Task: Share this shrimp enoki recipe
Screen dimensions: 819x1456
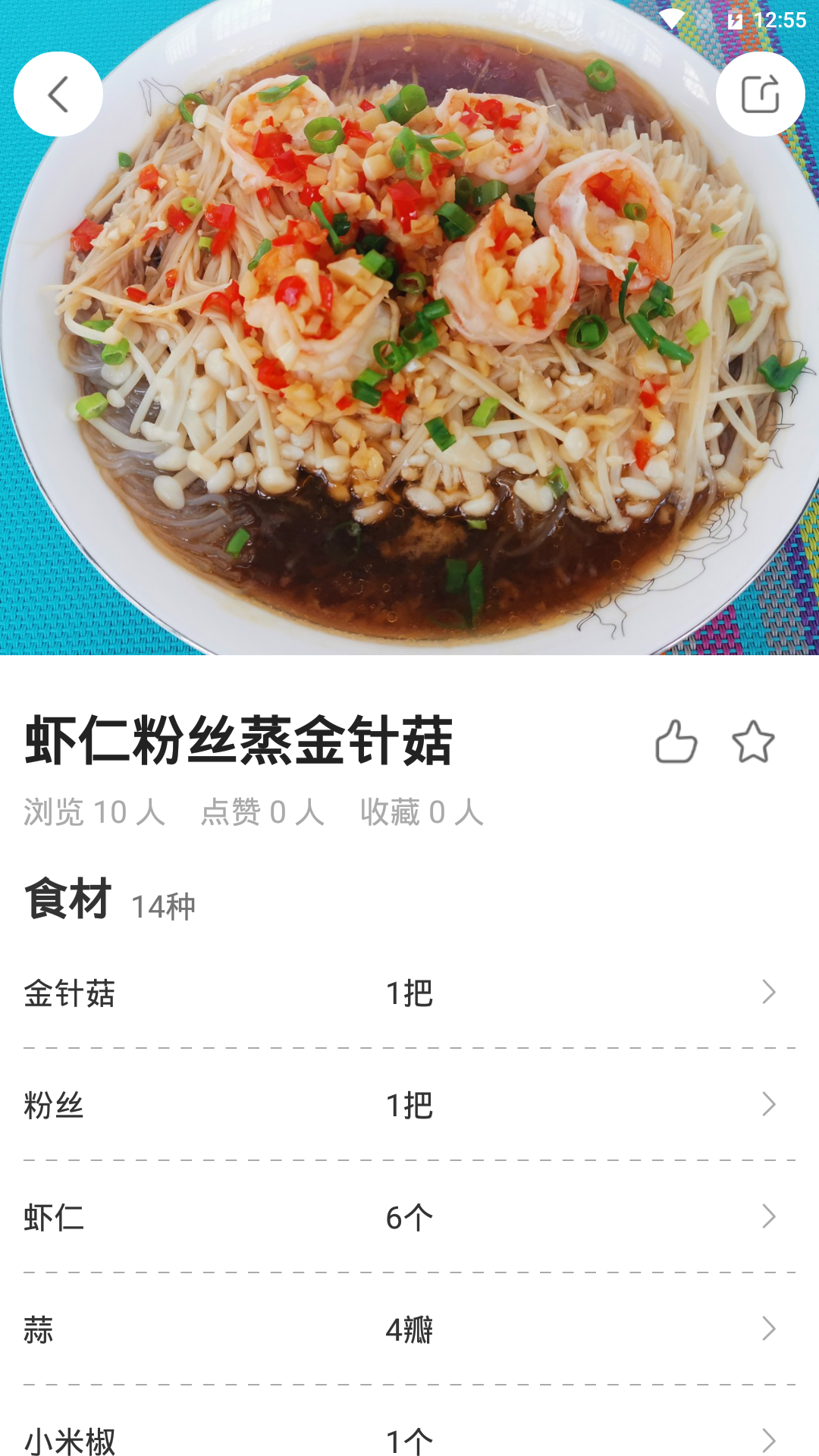Action: click(760, 94)
